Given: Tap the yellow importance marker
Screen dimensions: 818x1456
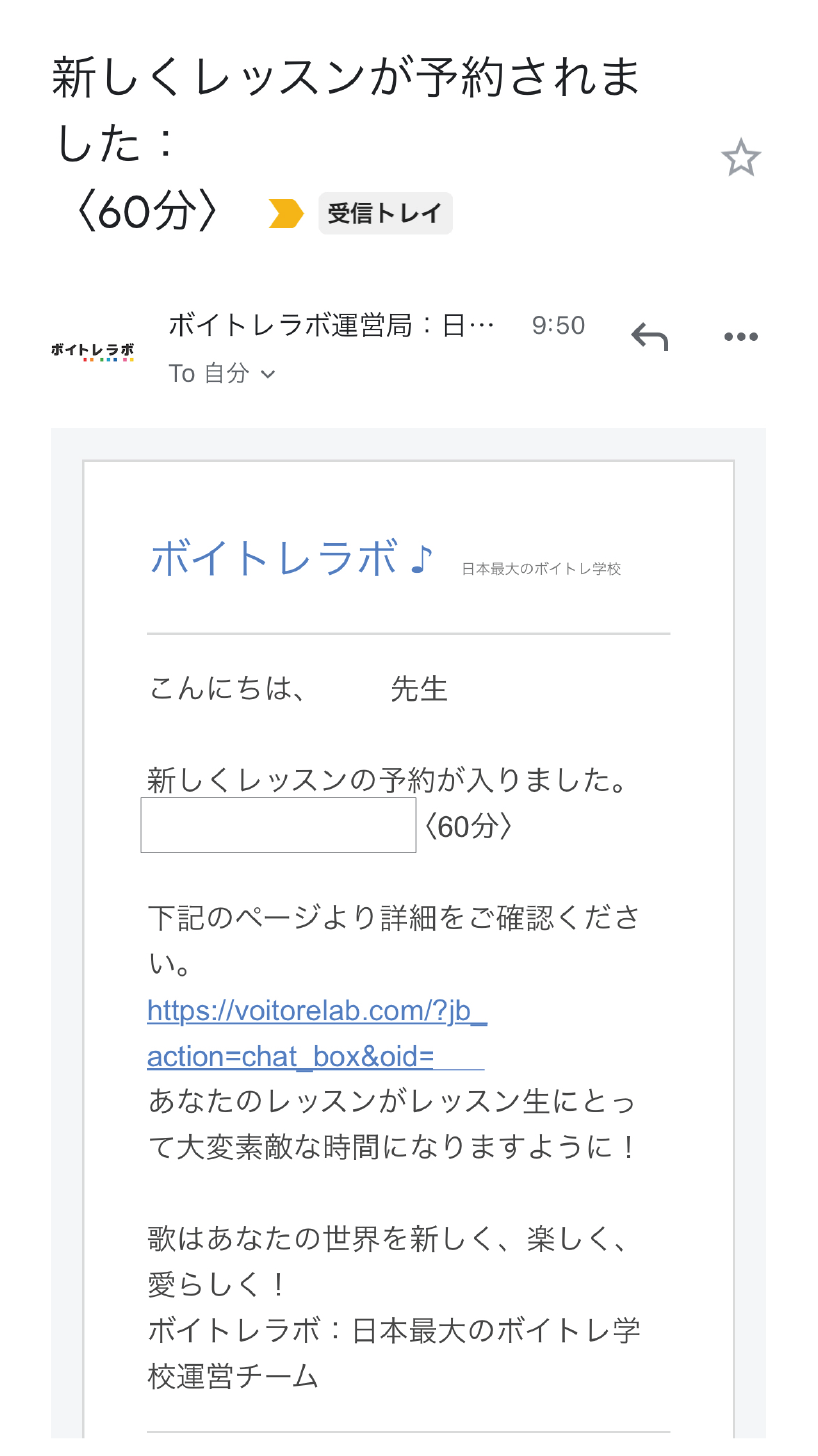Looking at the screenshot, I should (x=286, y=214).
